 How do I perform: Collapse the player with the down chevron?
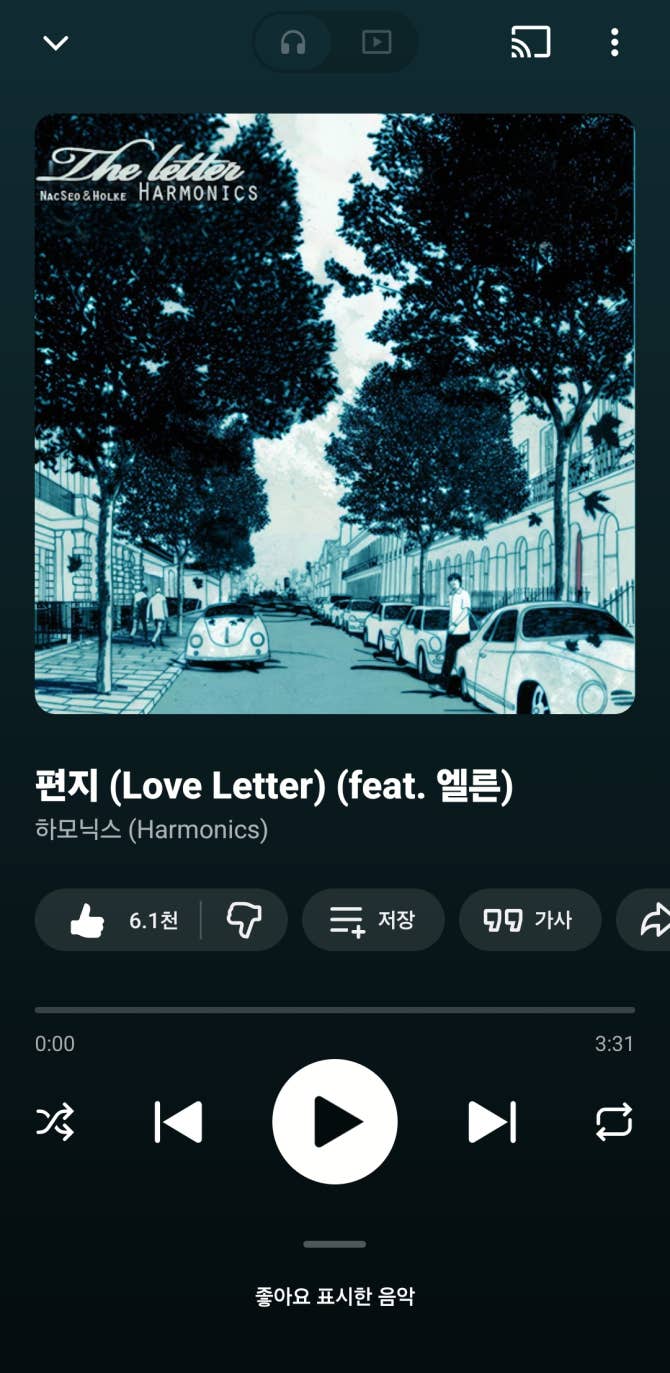coord(56,42)
